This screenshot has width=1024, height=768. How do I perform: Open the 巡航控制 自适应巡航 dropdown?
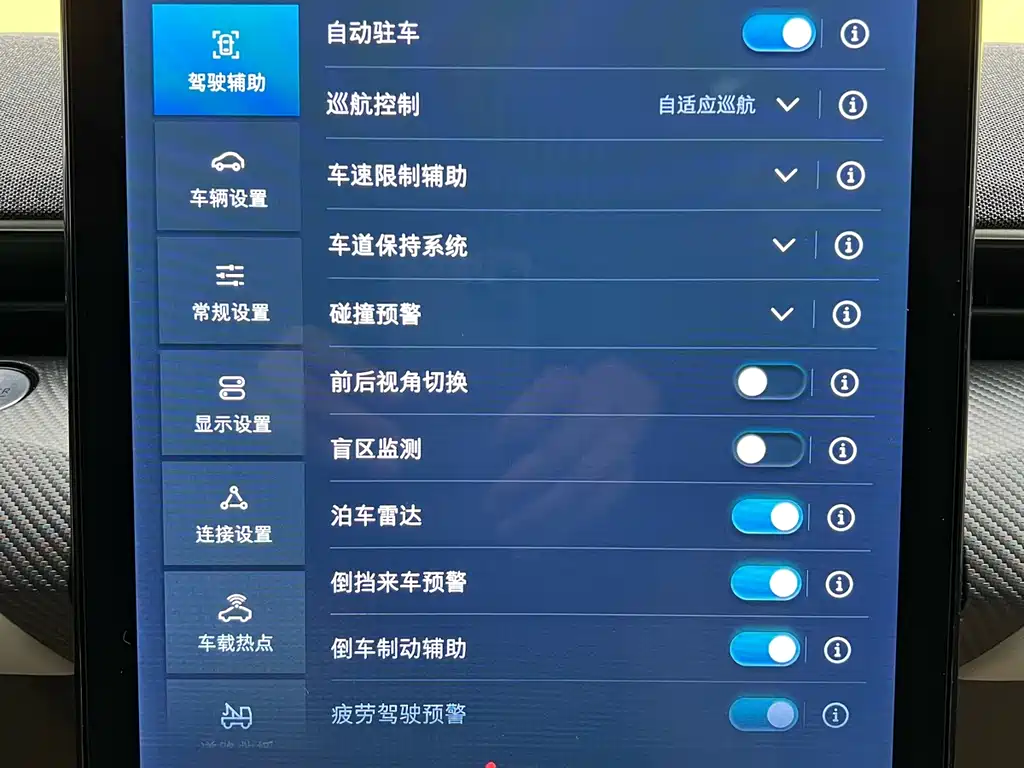tap(787, 104)
